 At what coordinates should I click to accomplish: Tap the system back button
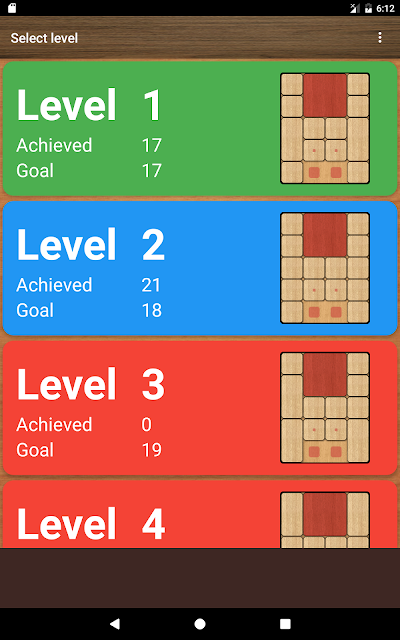(115, 624)
